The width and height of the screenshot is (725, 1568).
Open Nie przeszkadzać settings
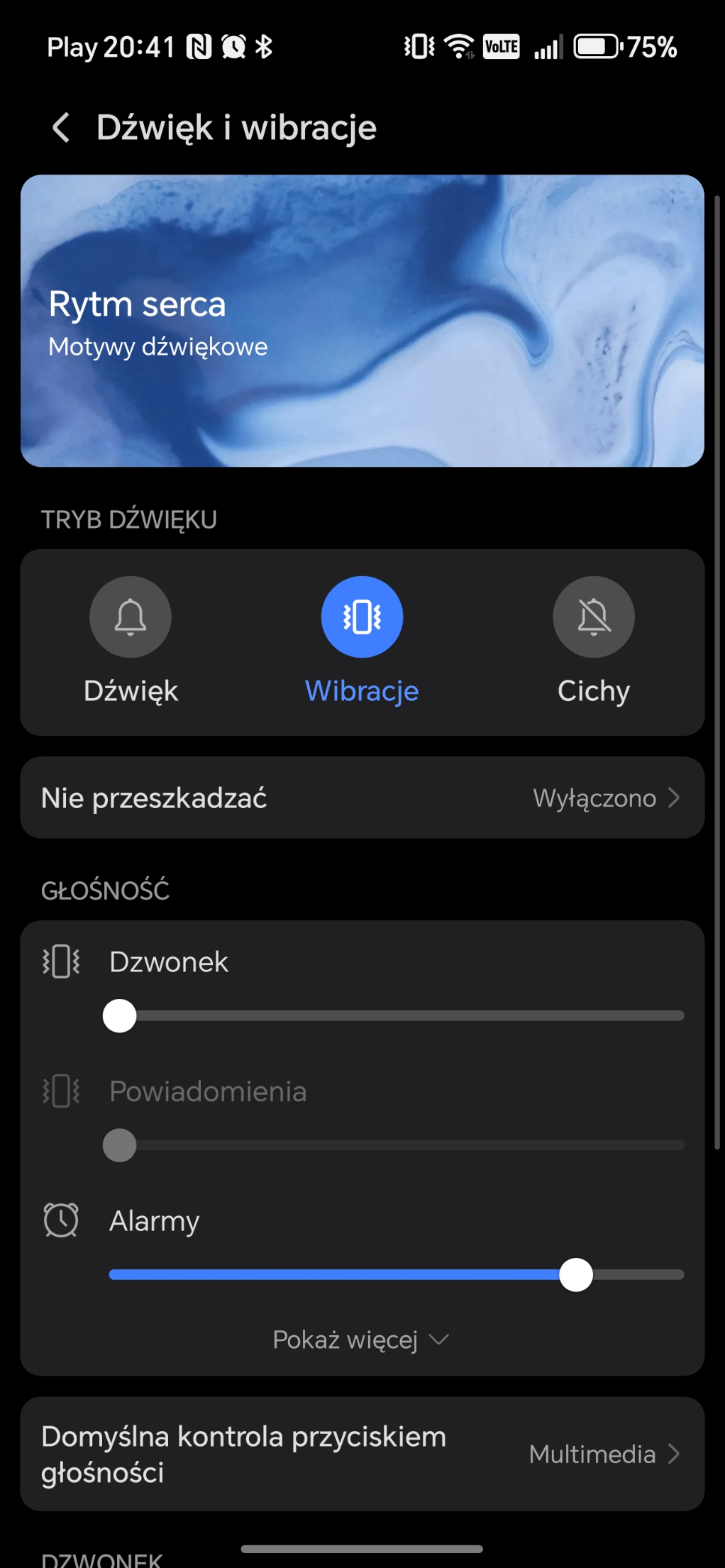click(362, 798)
